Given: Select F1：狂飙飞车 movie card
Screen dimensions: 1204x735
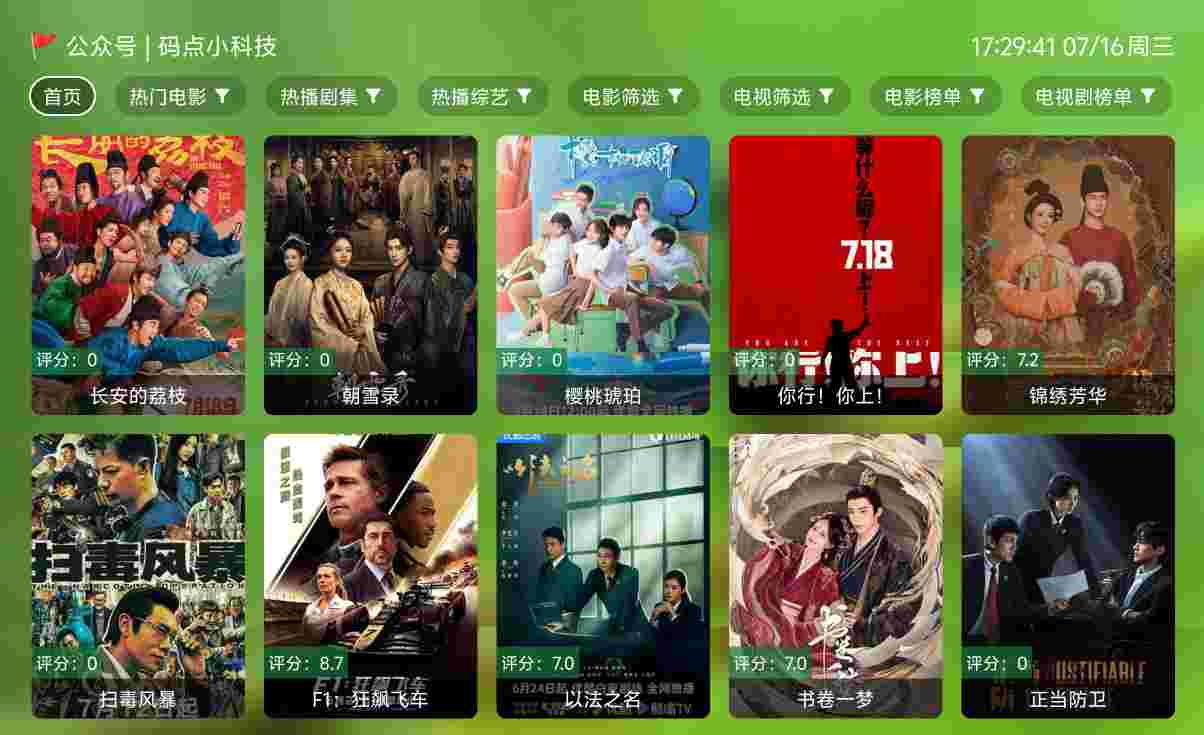Looking at the screenshot, I should 370,575.
